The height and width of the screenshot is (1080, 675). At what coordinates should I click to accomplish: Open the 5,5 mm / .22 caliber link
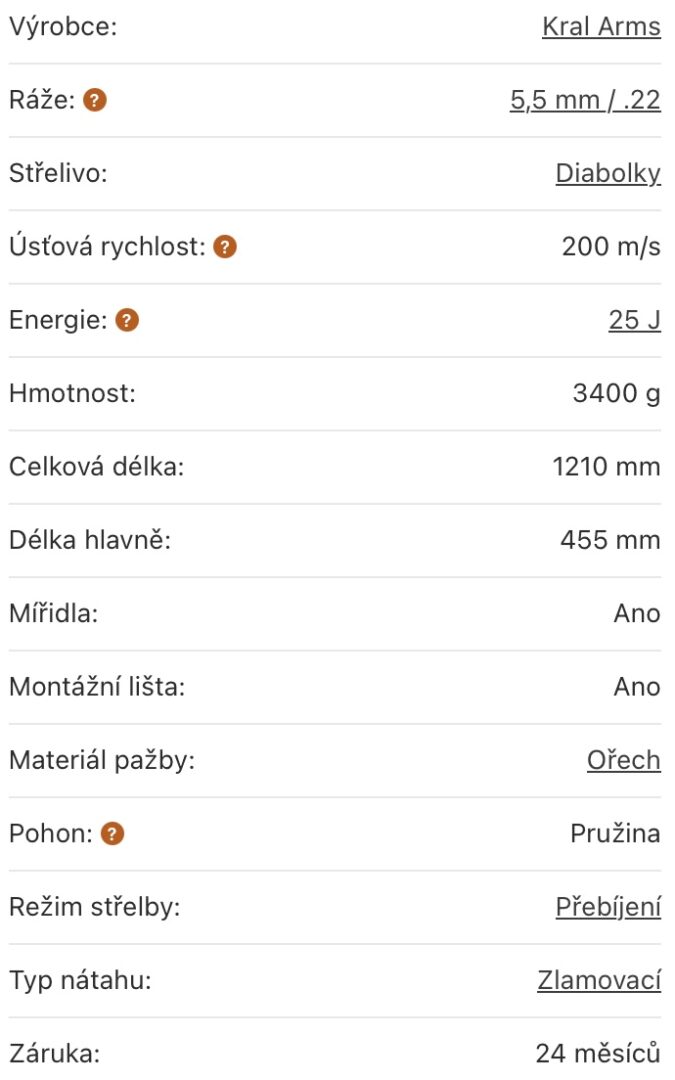[585, 101]
